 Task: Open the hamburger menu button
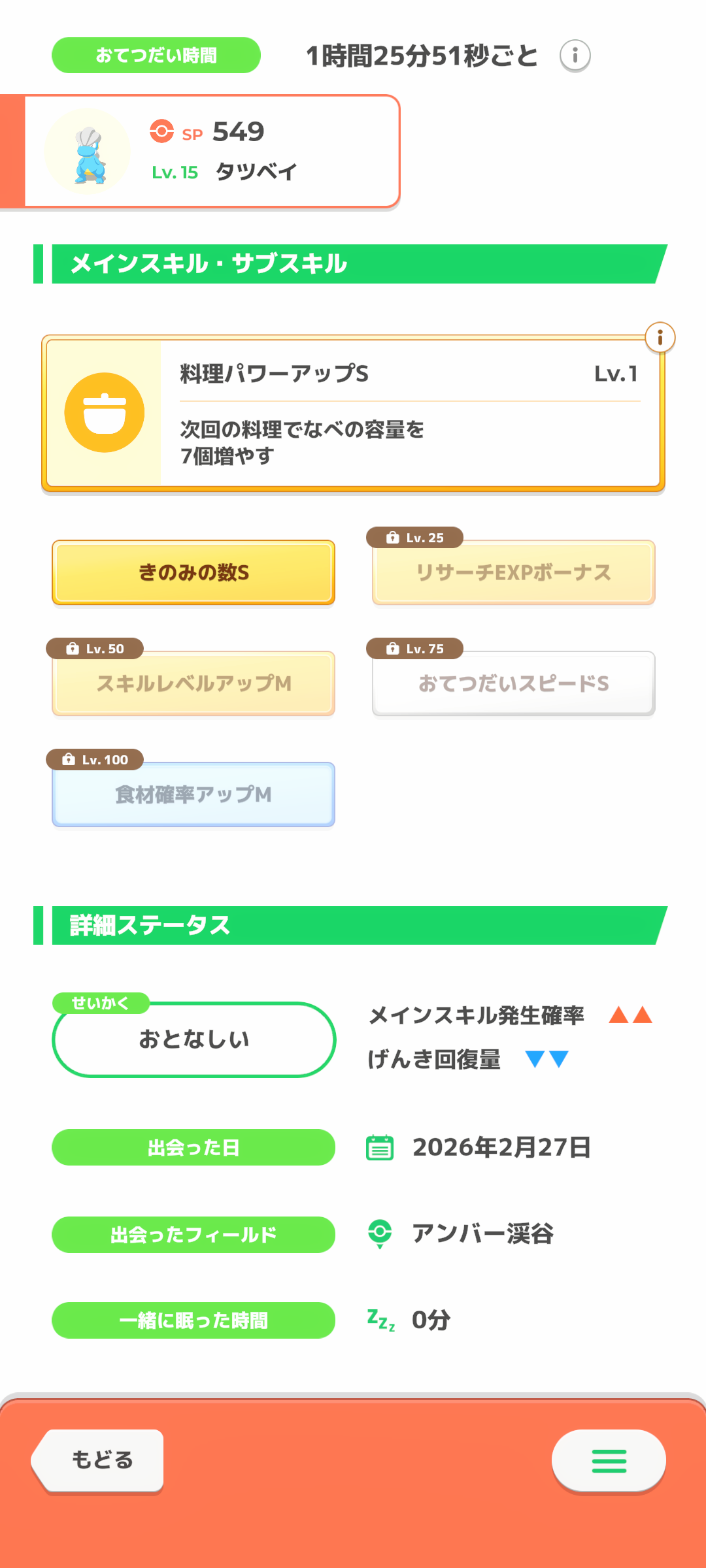pos(609,1461)
